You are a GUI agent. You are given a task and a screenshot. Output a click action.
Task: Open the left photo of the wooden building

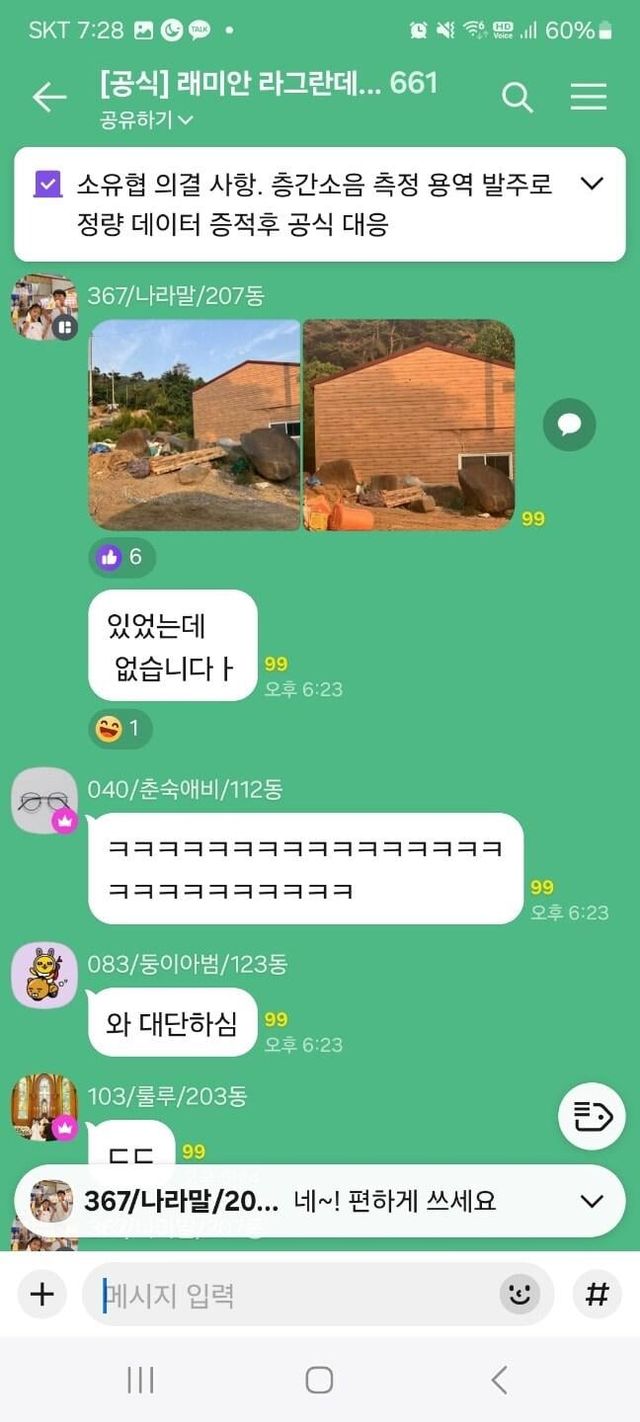pyautogui.click(x=195, y=424)
